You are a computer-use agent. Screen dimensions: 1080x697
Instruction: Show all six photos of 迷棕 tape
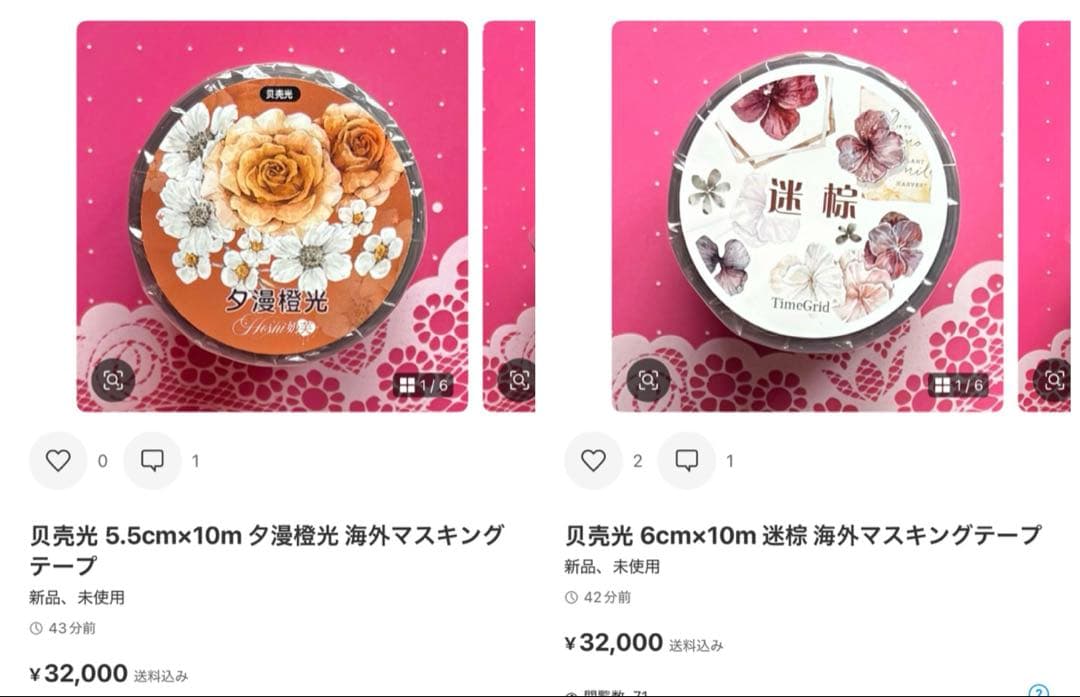[958, 384]
